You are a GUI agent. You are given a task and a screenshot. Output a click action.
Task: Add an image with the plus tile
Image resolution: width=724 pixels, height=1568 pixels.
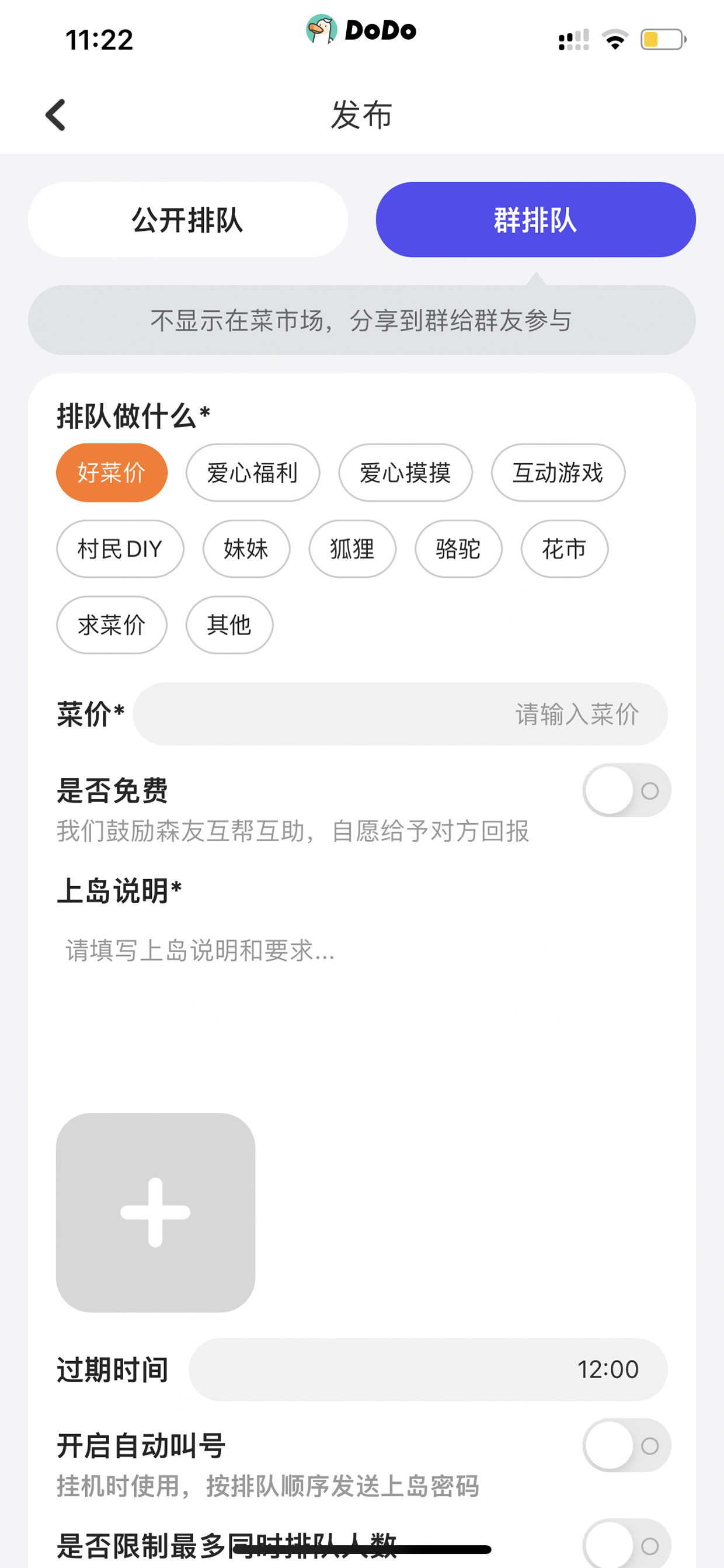tap(155, 1213)
